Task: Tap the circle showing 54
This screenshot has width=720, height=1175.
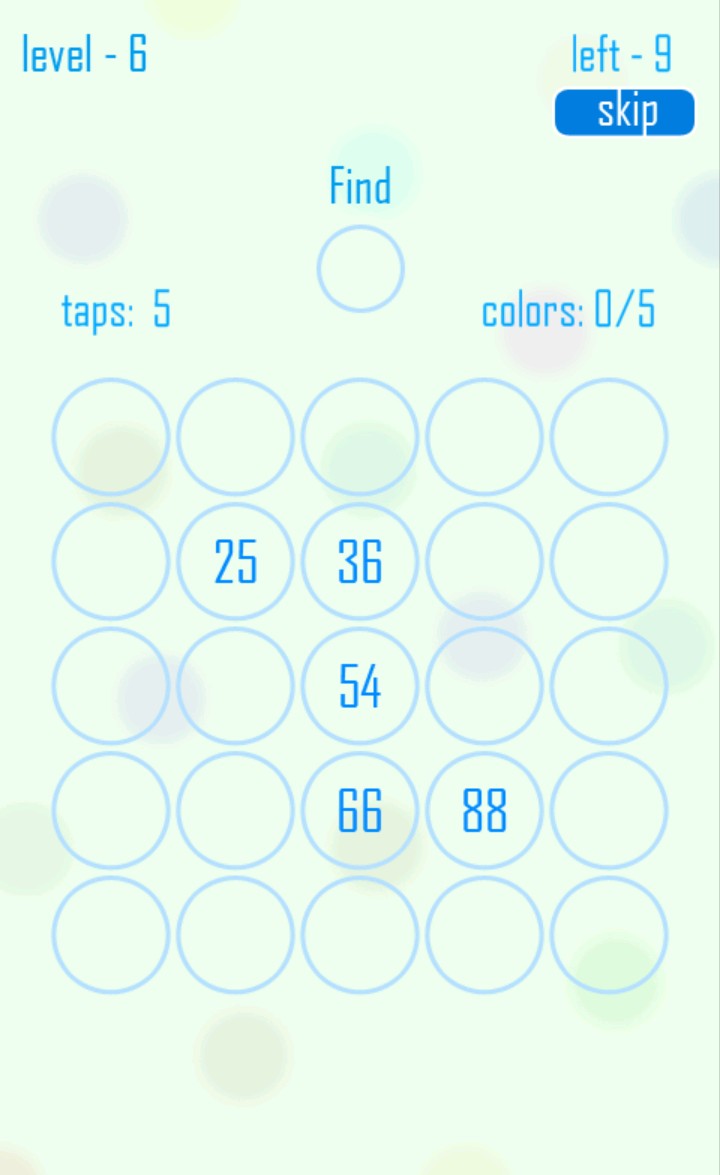Action: [x=360, y=686]
